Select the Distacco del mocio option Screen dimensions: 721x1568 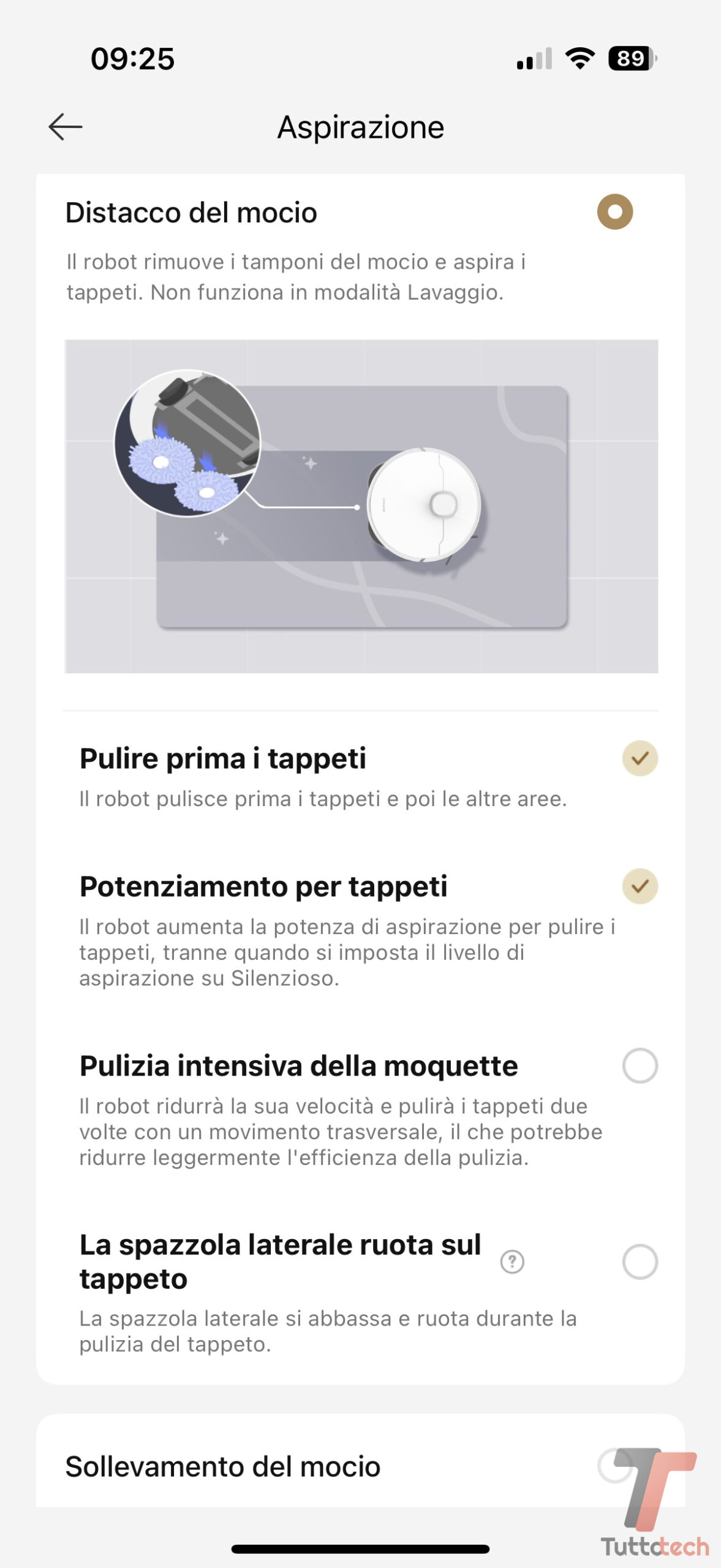point(614,212)
